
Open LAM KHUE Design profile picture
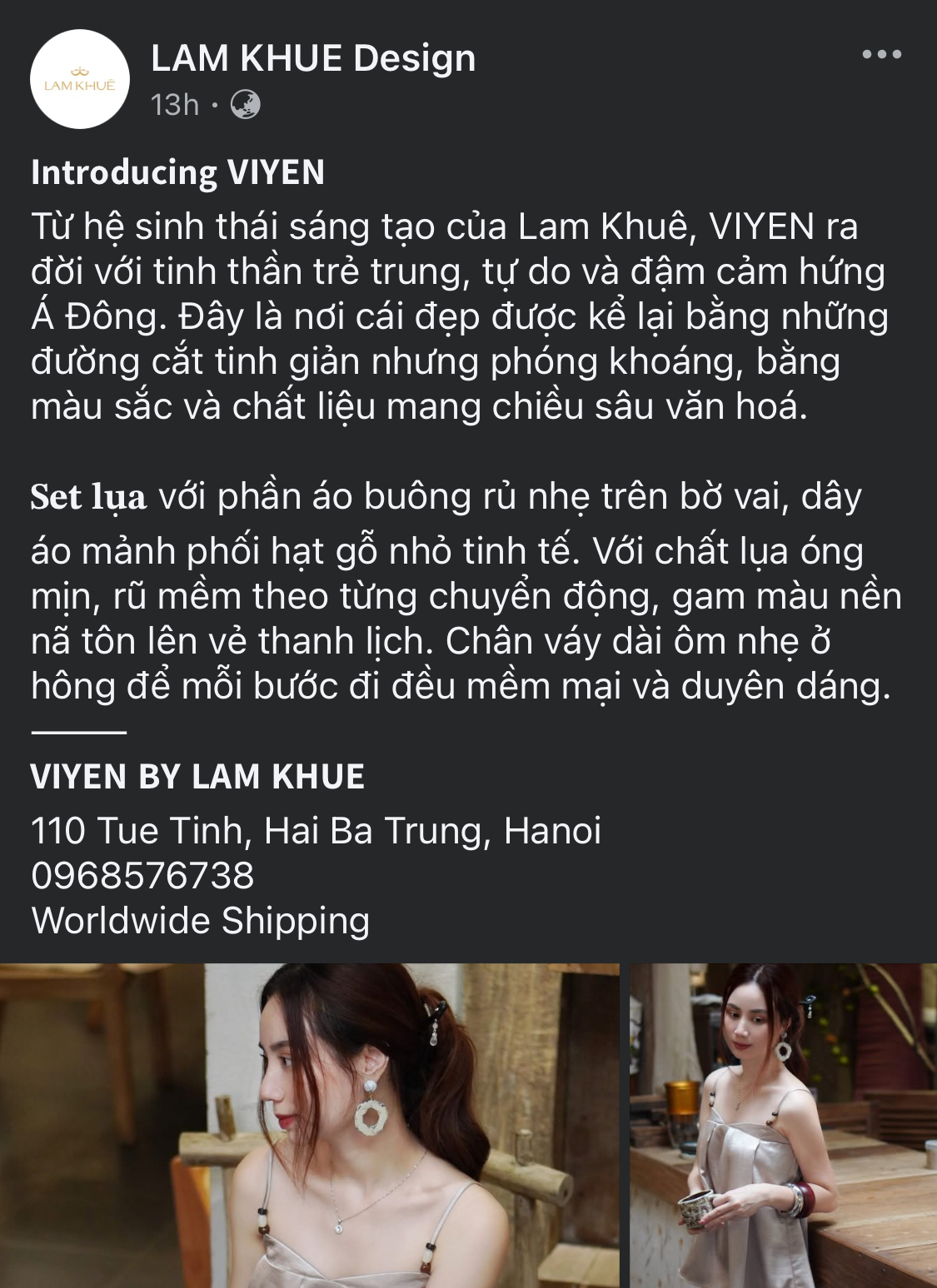point(80,79)
